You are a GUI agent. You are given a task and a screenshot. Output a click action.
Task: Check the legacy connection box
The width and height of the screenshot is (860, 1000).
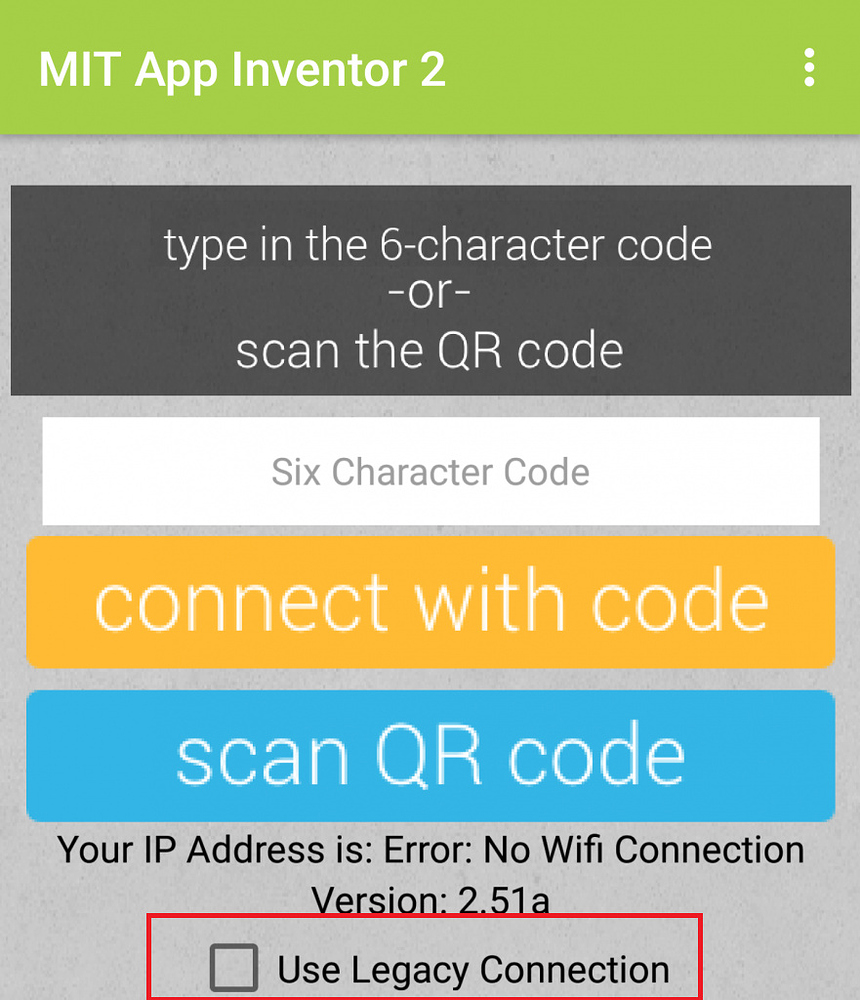(x=234, y=965)
